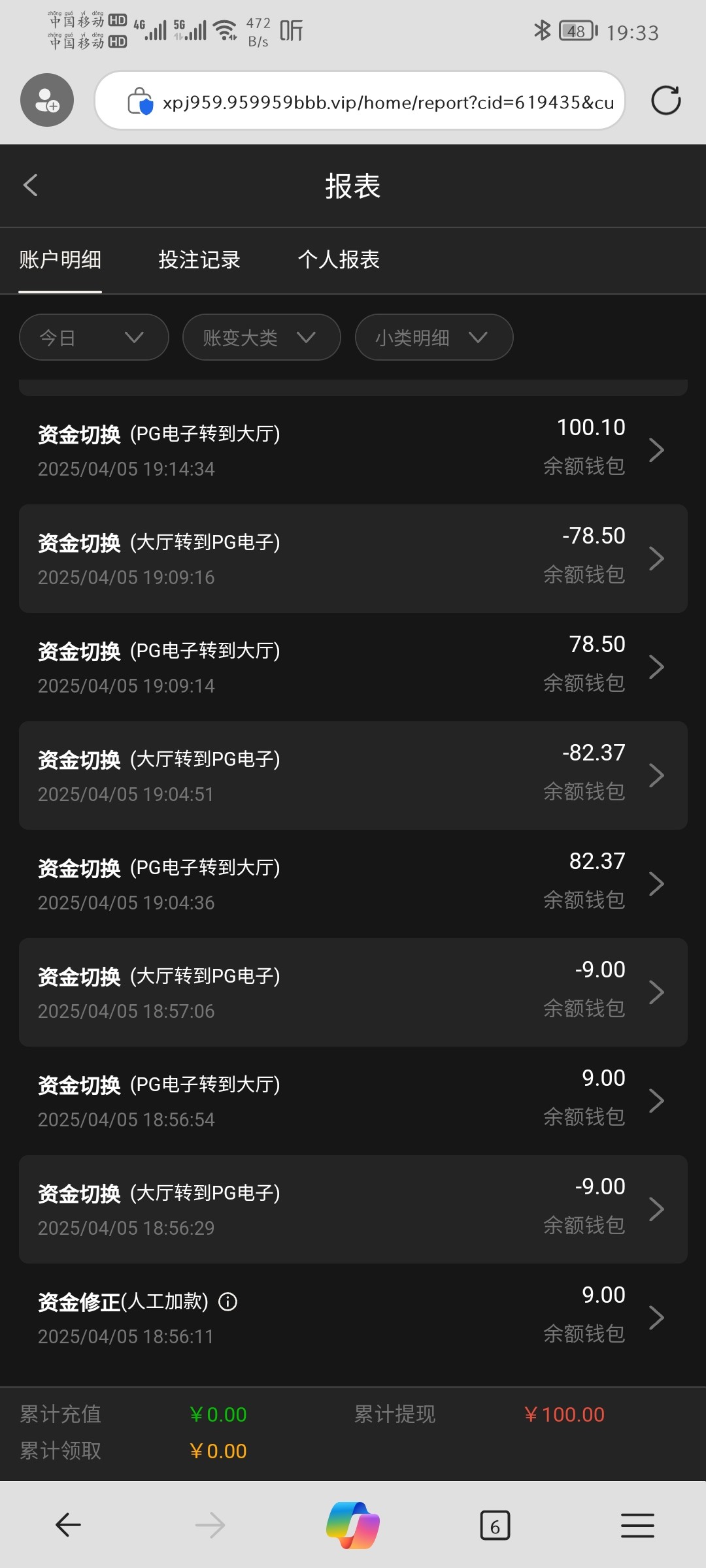Switch to the 投注记录 tab
The width and height of the screenshot is (706, 1568).
pyautogui.click(x=199, y=260)
